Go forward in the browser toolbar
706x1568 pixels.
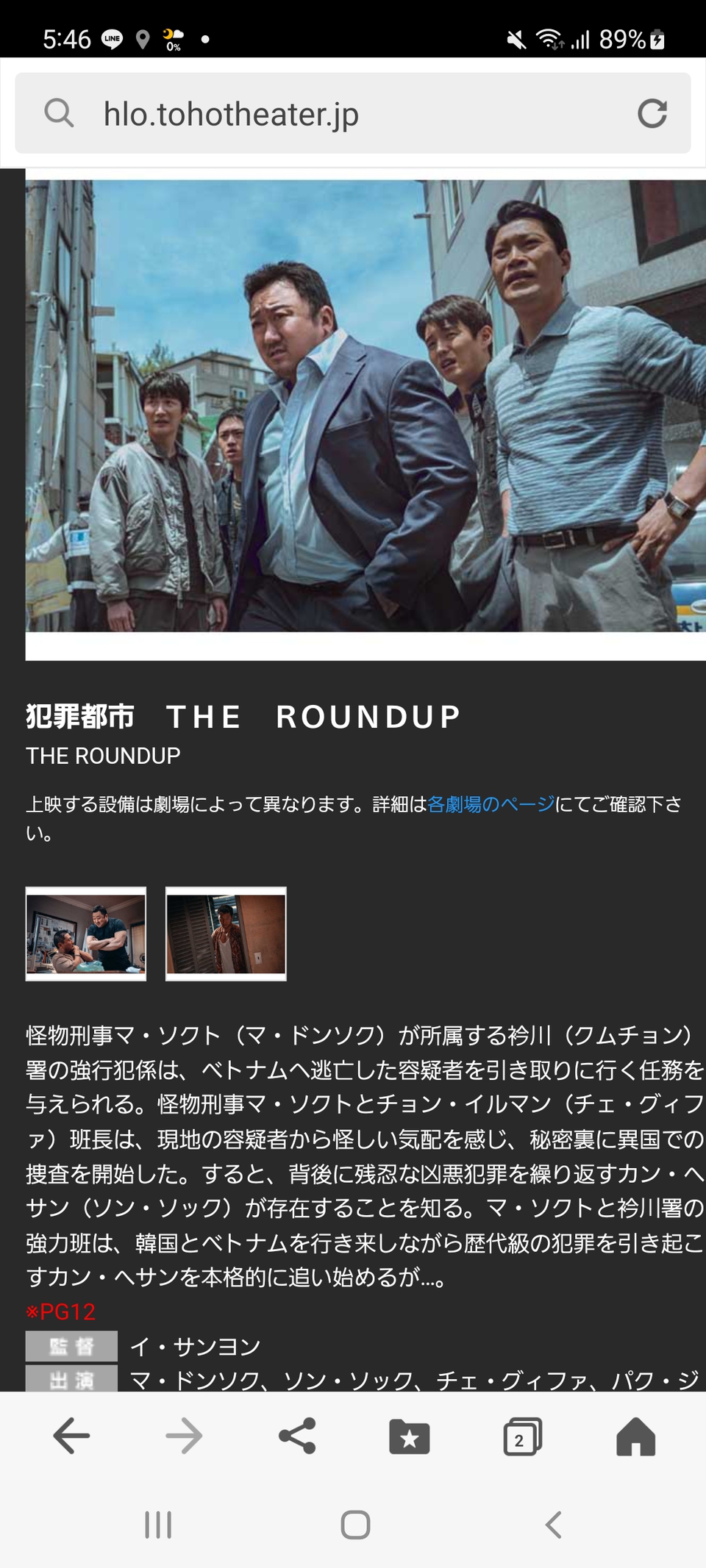click(x=184, y=1436)
